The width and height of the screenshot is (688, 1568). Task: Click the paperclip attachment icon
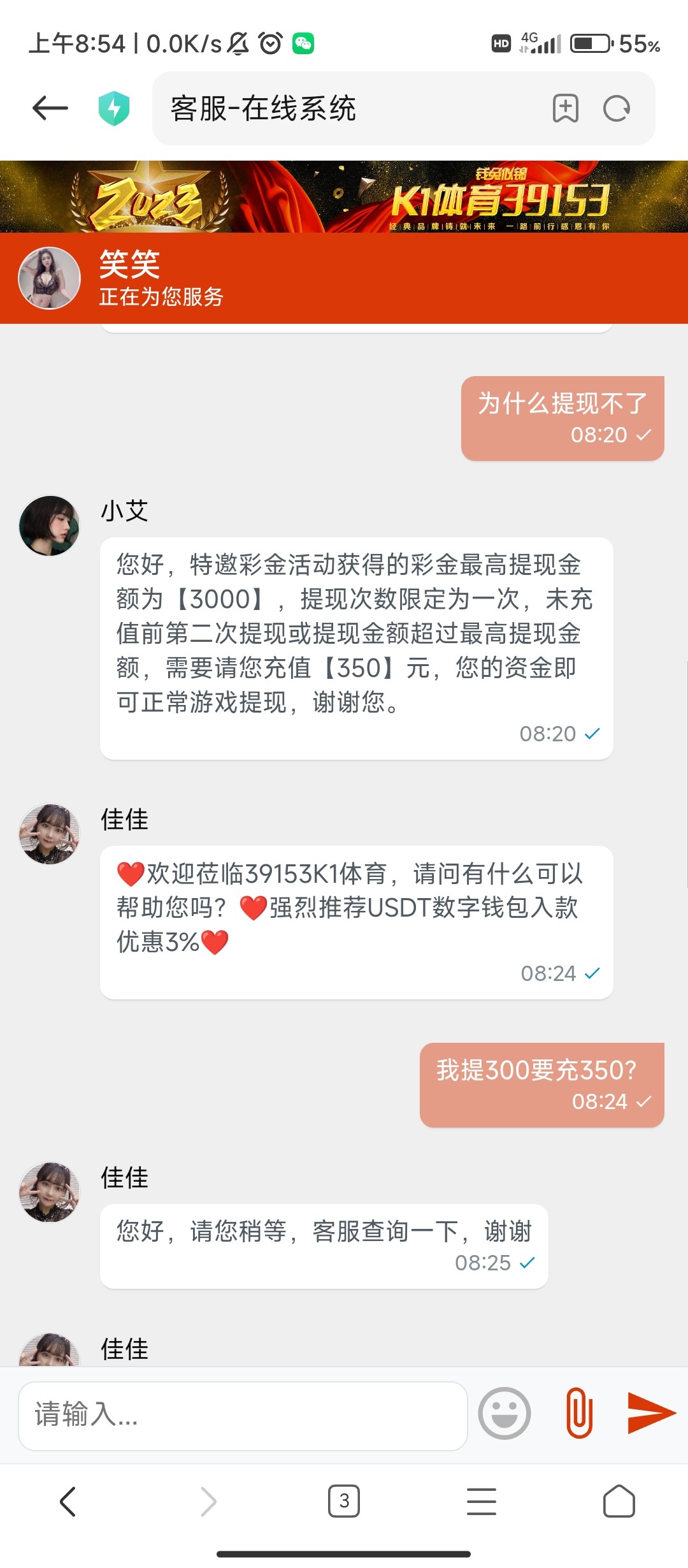click(578, 1414)
